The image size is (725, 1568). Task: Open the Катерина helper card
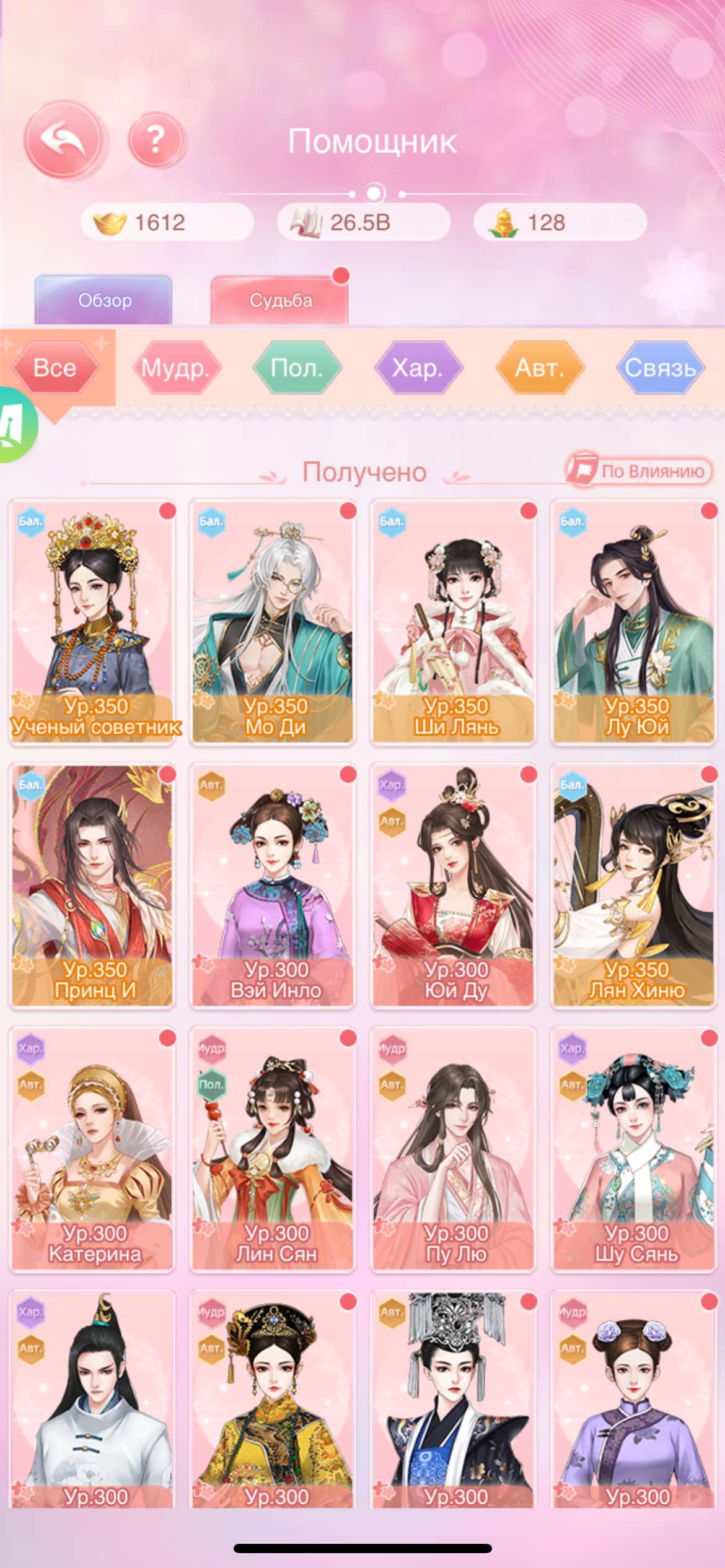[92, 1149]
